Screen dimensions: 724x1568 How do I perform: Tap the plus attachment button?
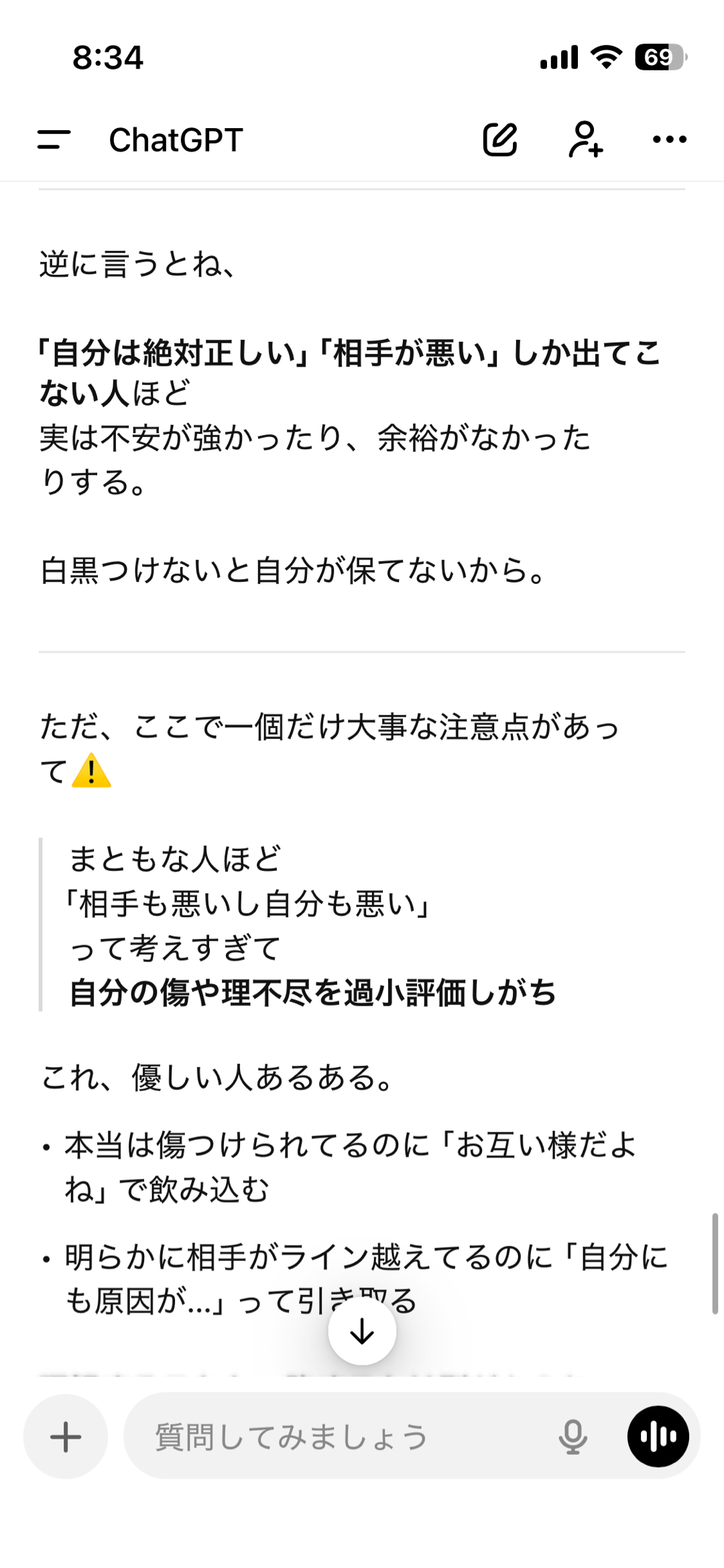[x=66, y=1437]
